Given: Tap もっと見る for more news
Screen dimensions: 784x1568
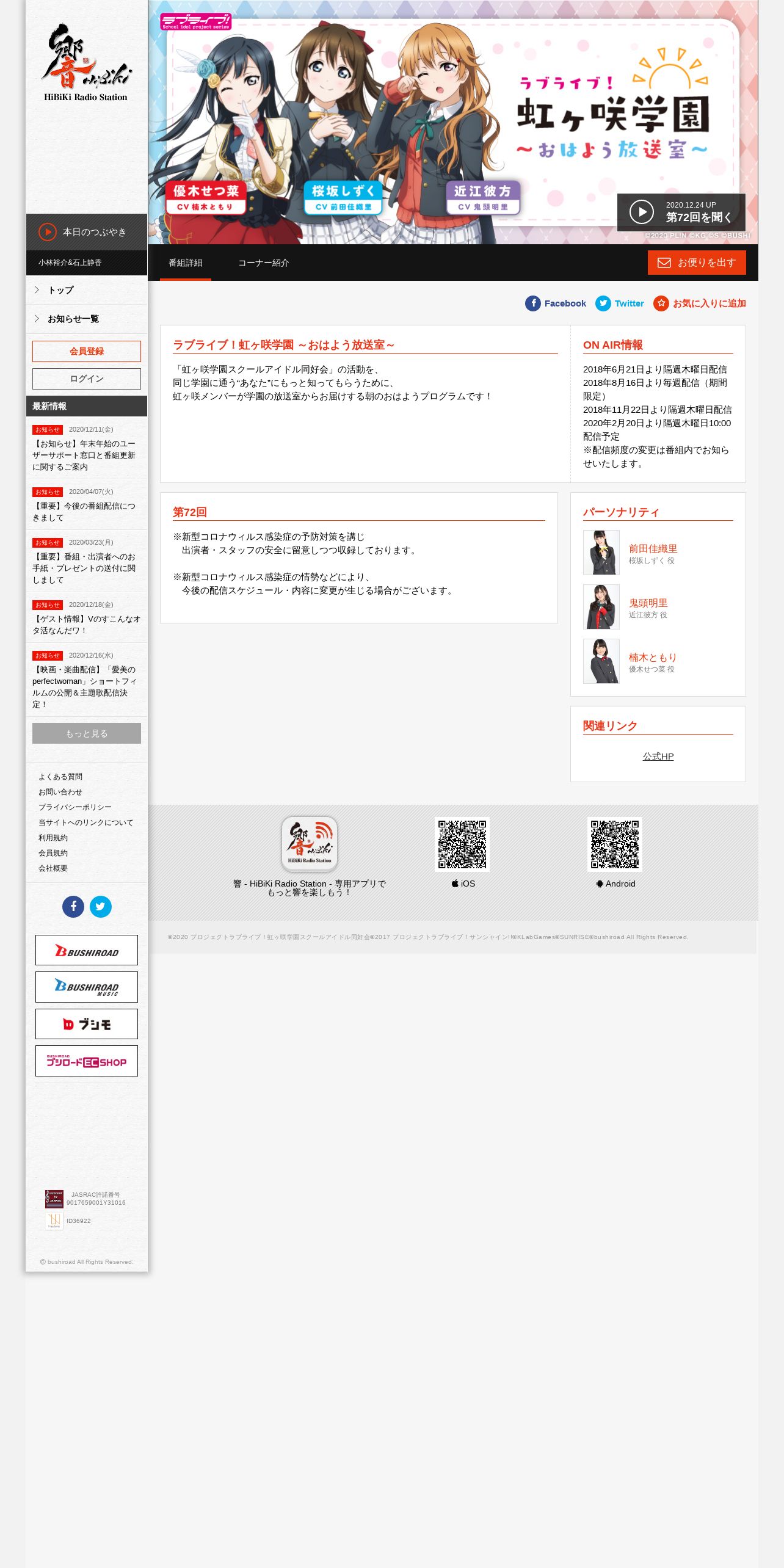Looking at the screenshot, I should (87, 733).
